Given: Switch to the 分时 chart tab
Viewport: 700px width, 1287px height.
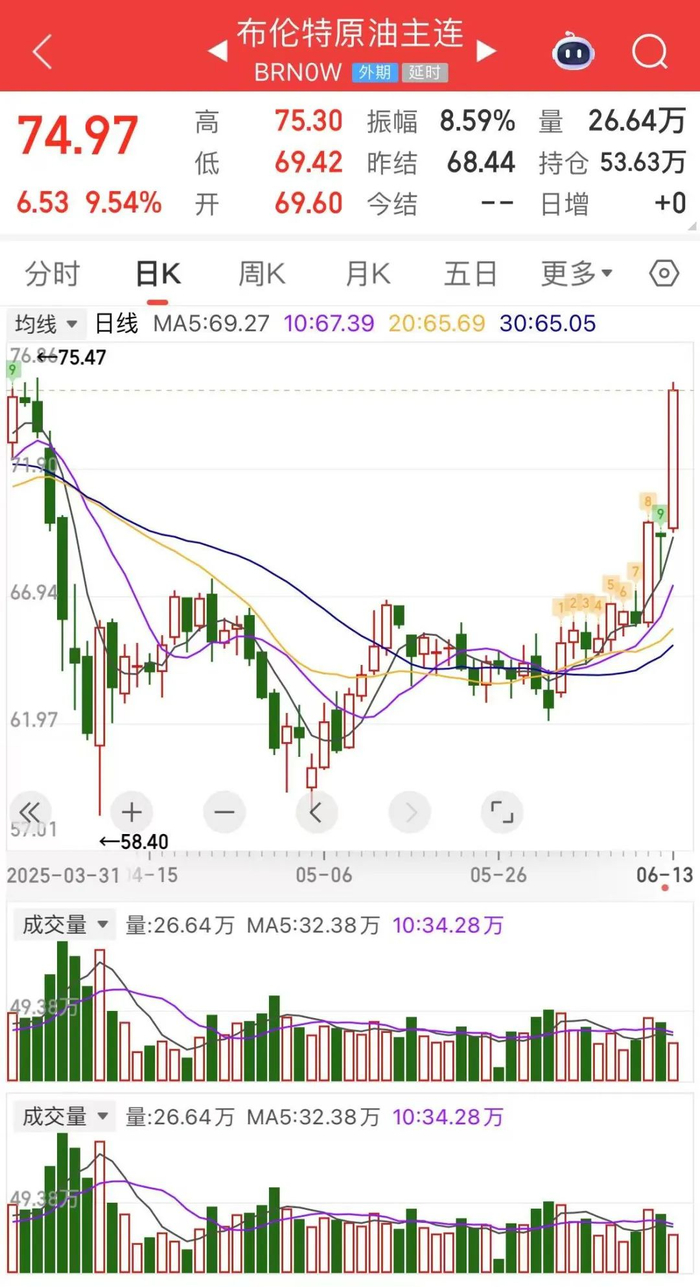Looking at the screenshot, I should coord(52,274).
